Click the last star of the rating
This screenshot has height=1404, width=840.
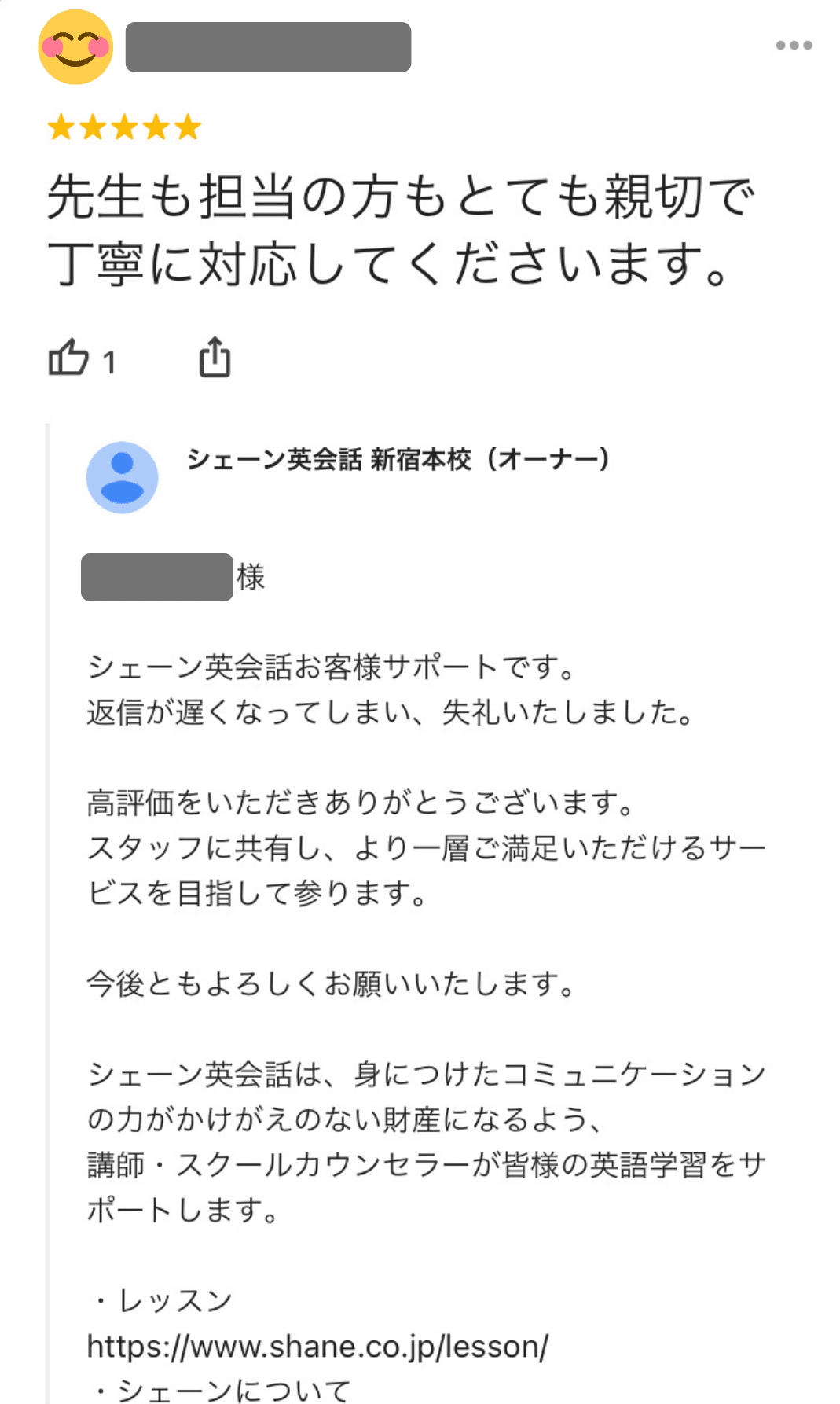tap(188, 127)
